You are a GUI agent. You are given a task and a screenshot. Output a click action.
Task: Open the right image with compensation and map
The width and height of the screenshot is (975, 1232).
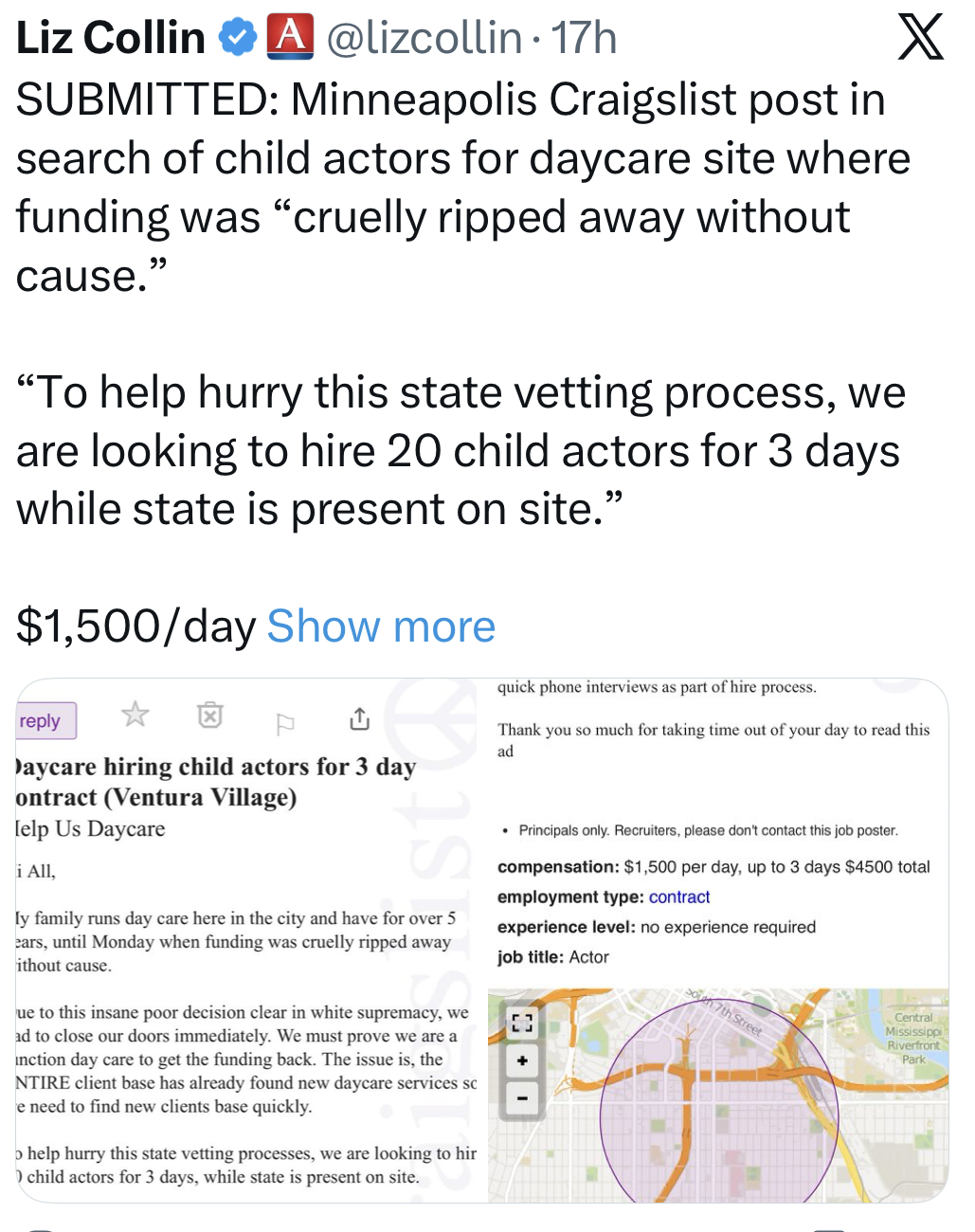(717, 940)
